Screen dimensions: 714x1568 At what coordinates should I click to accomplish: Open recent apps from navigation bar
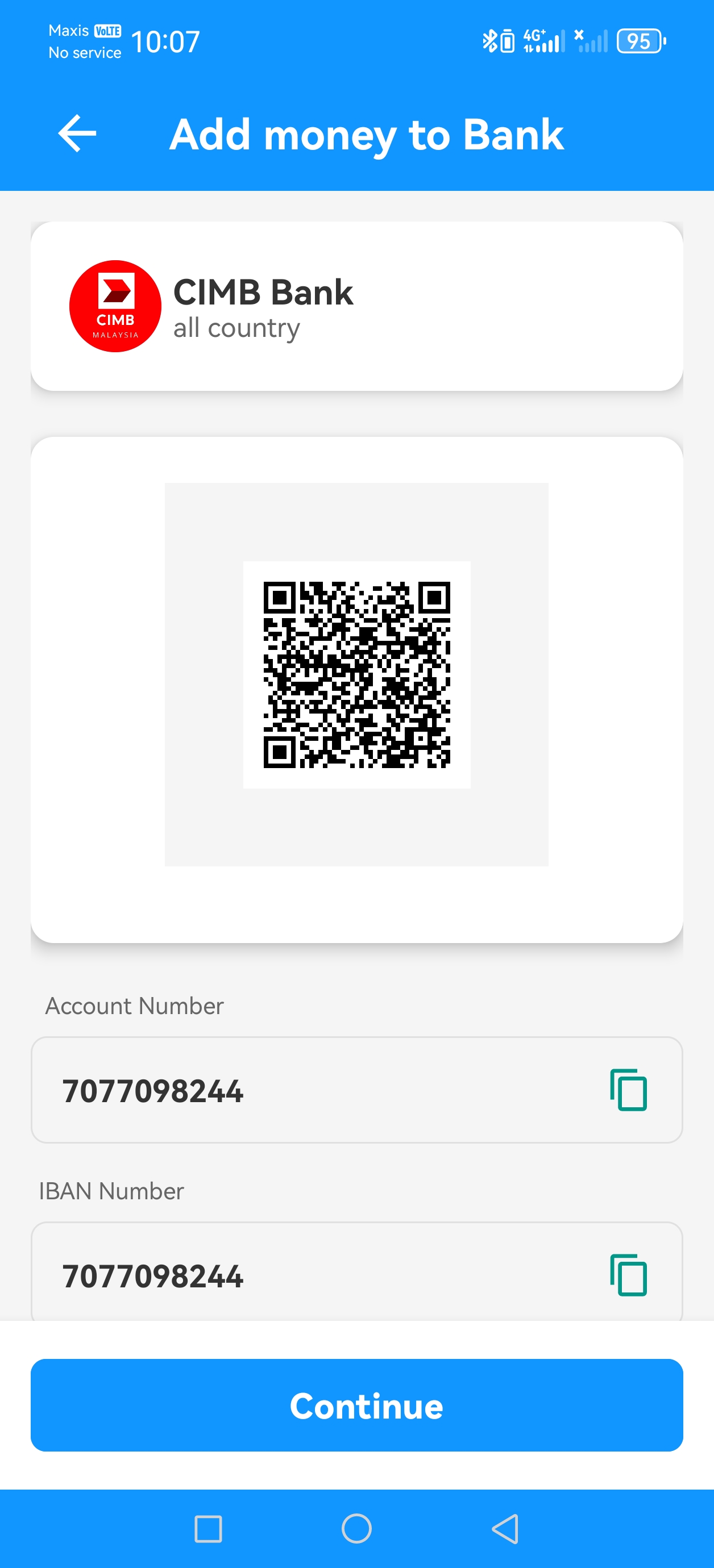207,1528
